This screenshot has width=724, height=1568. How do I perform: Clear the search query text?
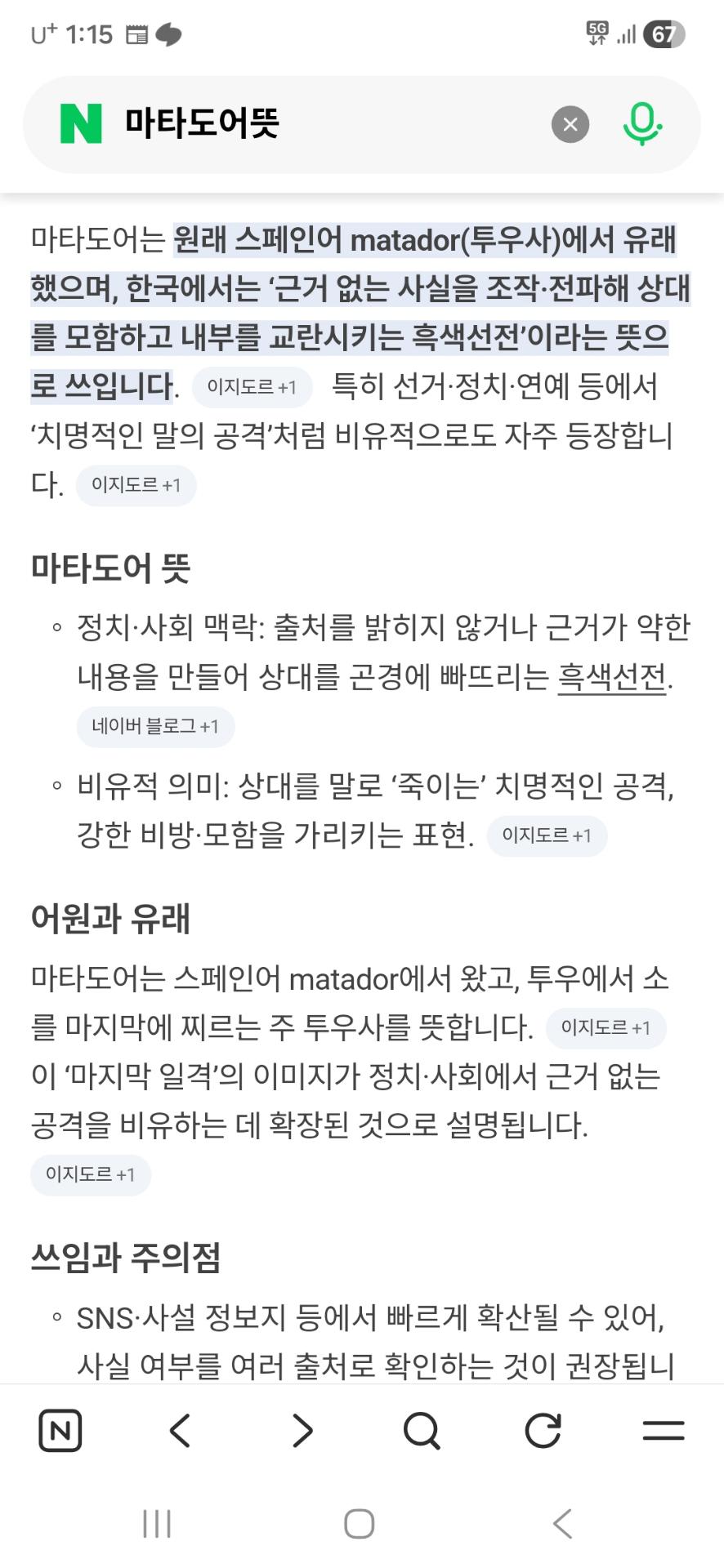point(570,124)
